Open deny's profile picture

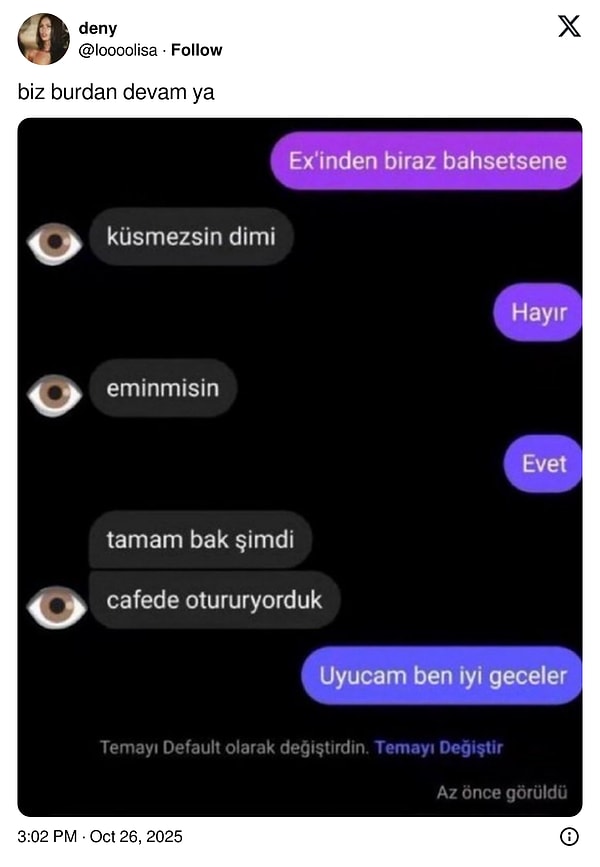[x=43, y=39]
